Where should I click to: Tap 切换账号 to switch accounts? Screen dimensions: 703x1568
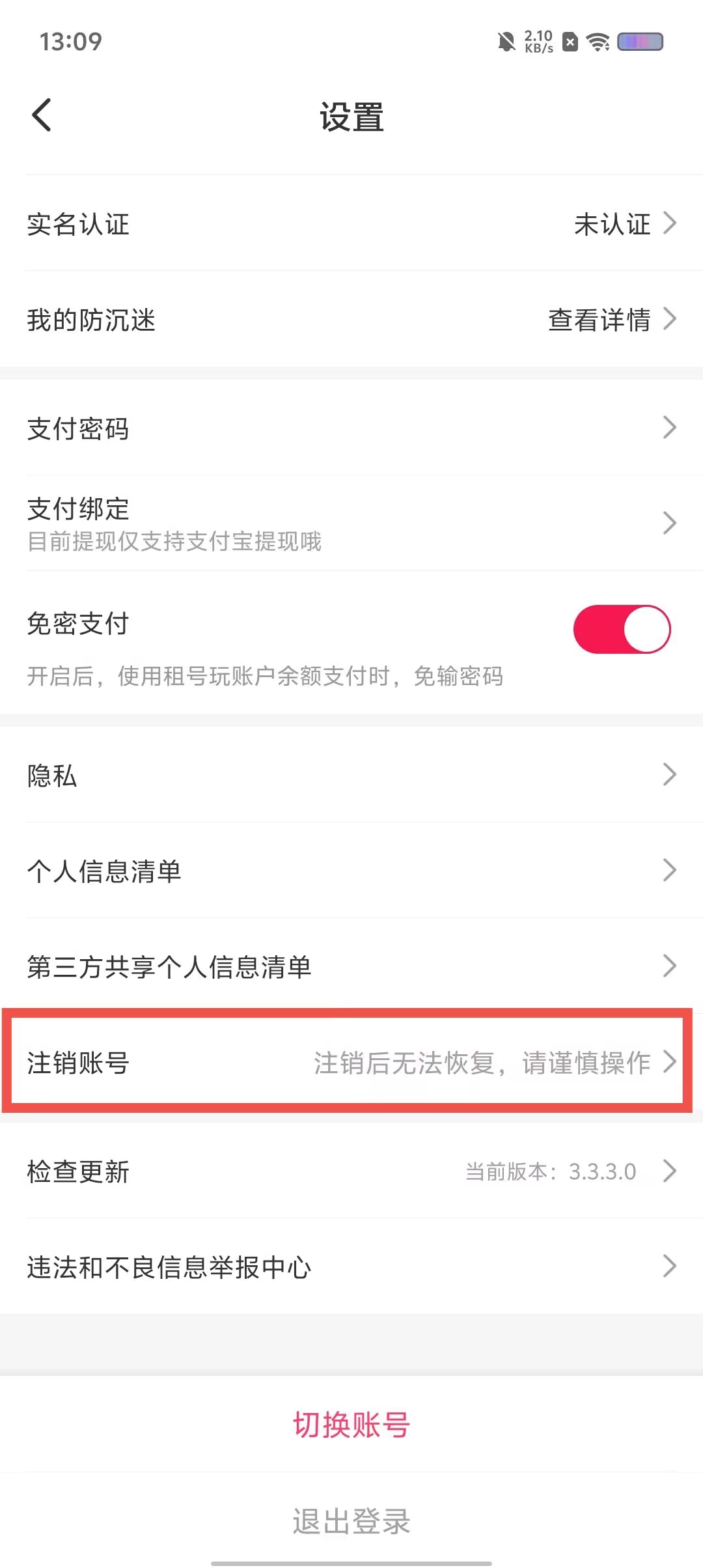(351, 1424)
